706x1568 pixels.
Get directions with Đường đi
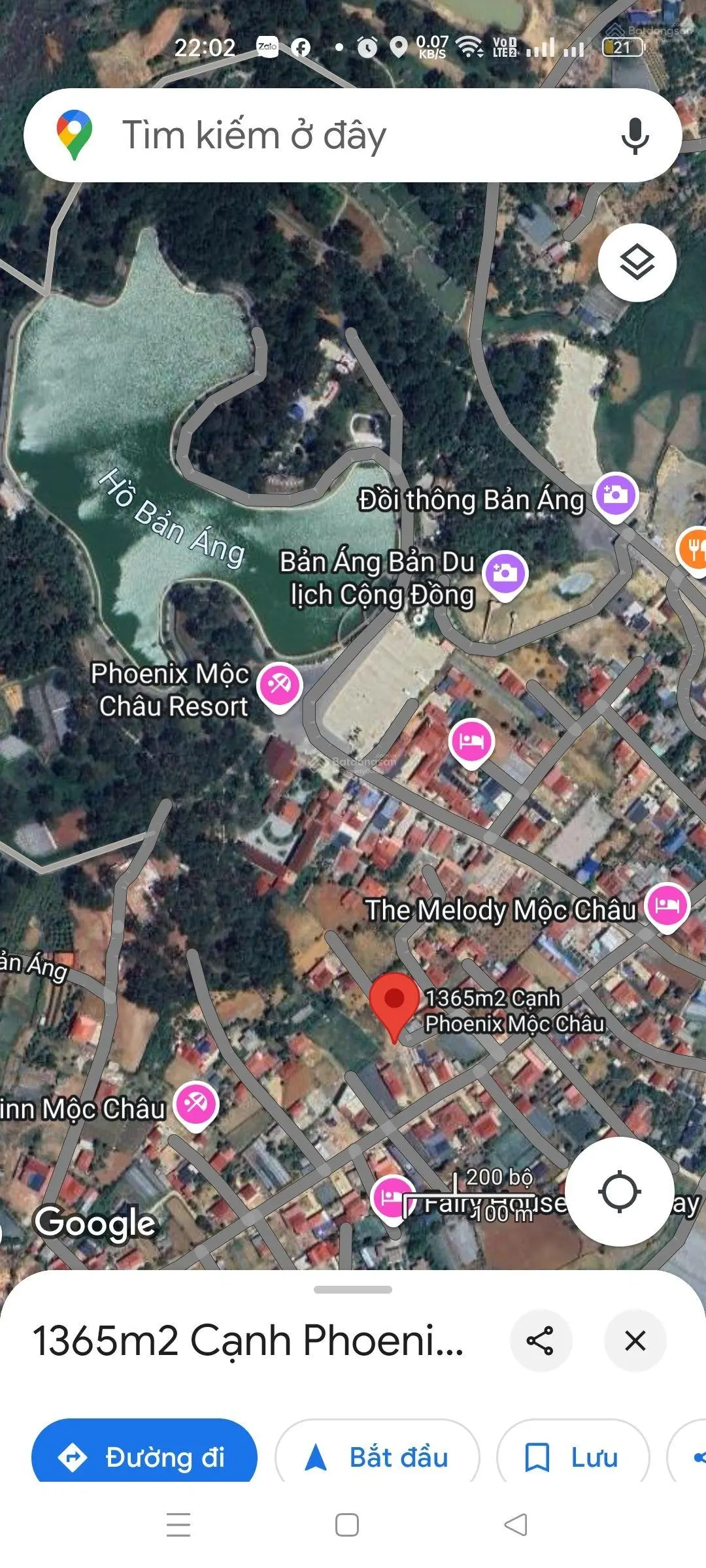[x=144, y=1457]
